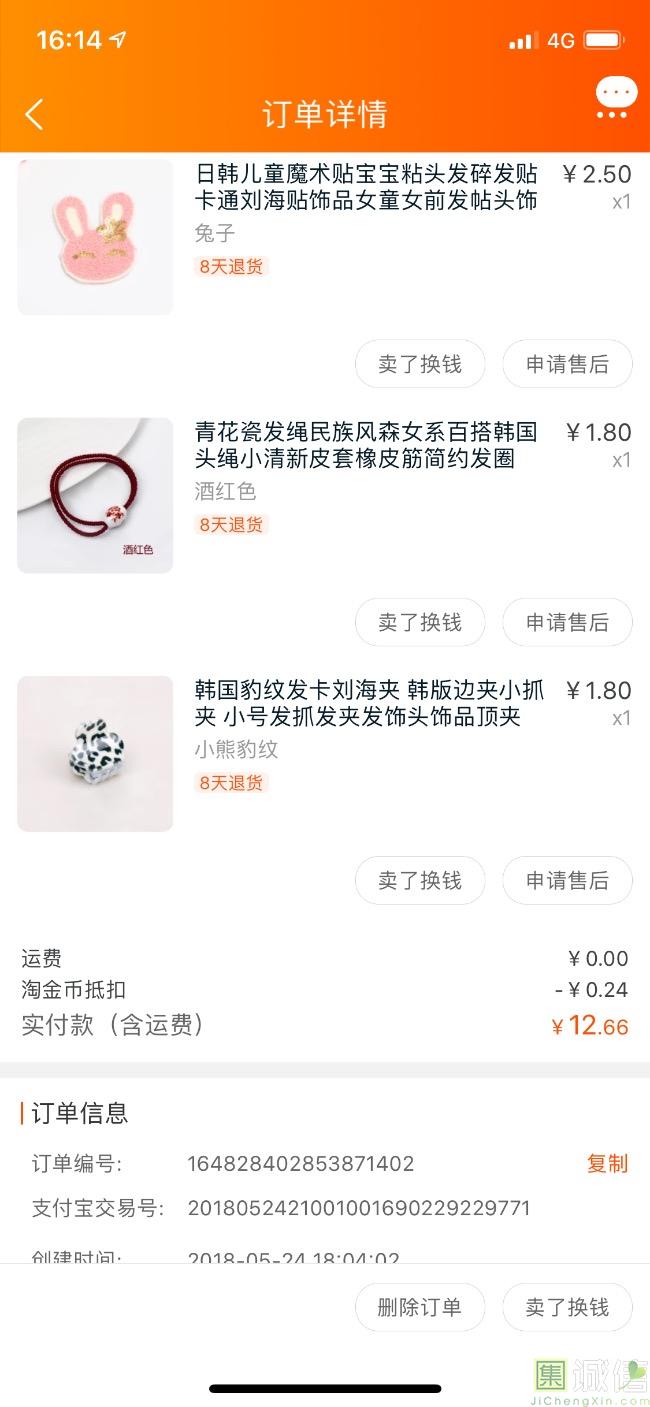Request 申请售后 for the wine red hair rope
This screenshot has height=1407, width=650.
point(567,622)
